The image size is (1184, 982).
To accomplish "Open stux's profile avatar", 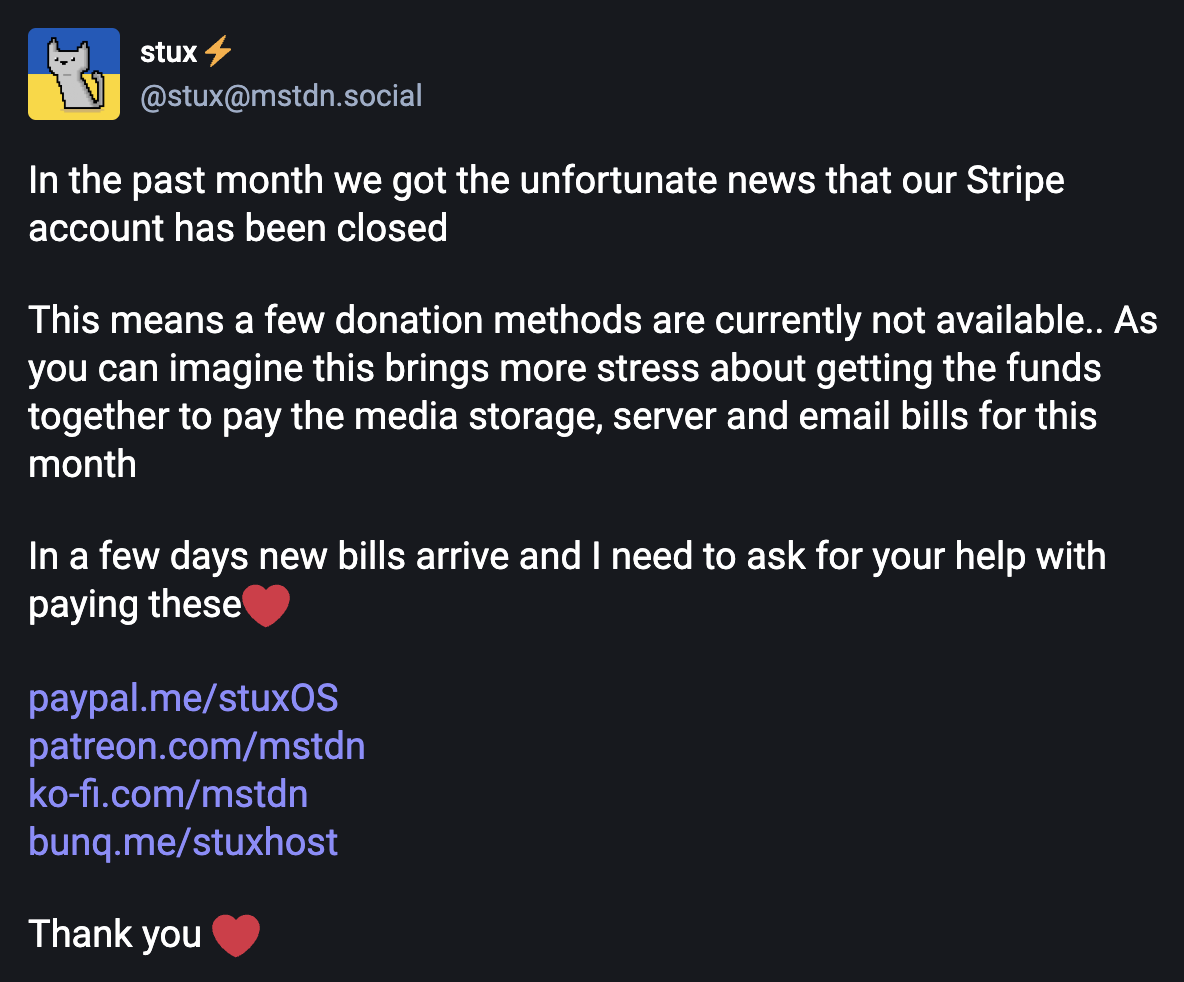I will pyautogui.click(x=74, y=74).
